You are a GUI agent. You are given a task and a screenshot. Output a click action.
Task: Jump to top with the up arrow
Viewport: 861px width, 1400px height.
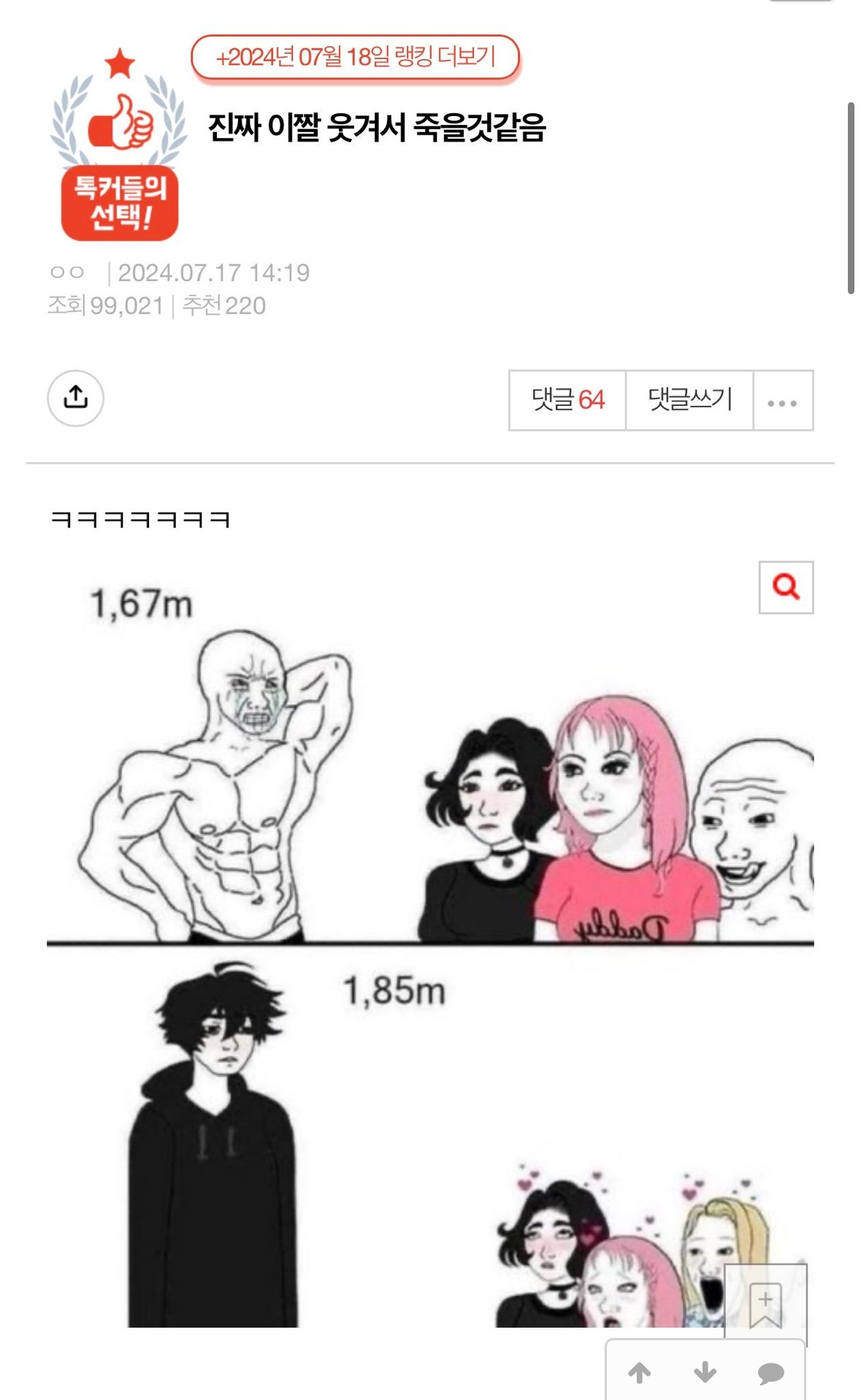click(x=640, y=1373)
